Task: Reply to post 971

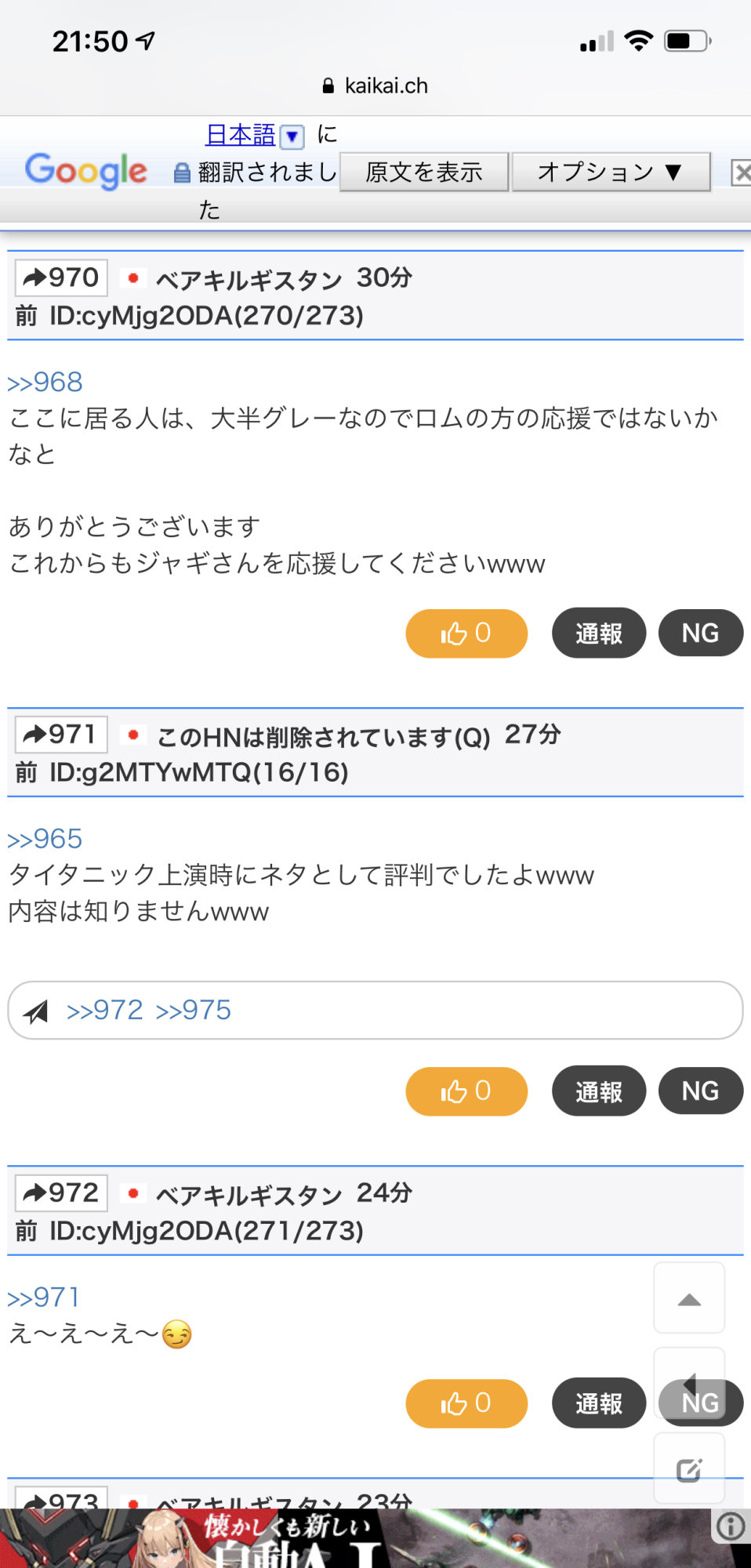Action: pyautogui.click(x=61, y=735)
